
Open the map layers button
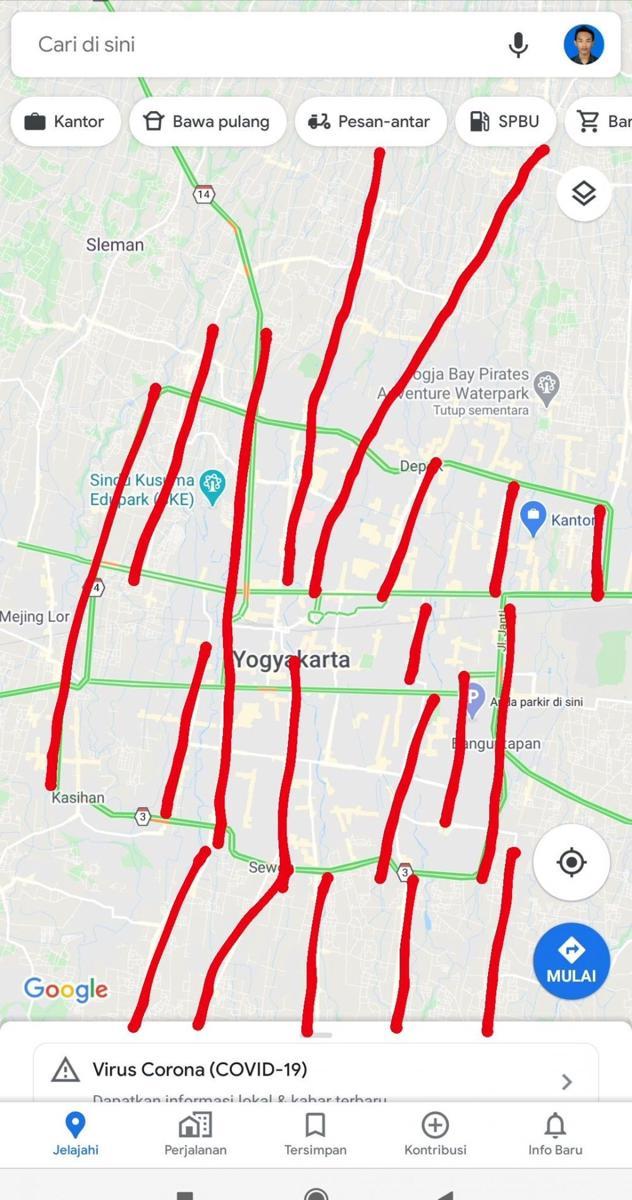click(x=584, y=193)
